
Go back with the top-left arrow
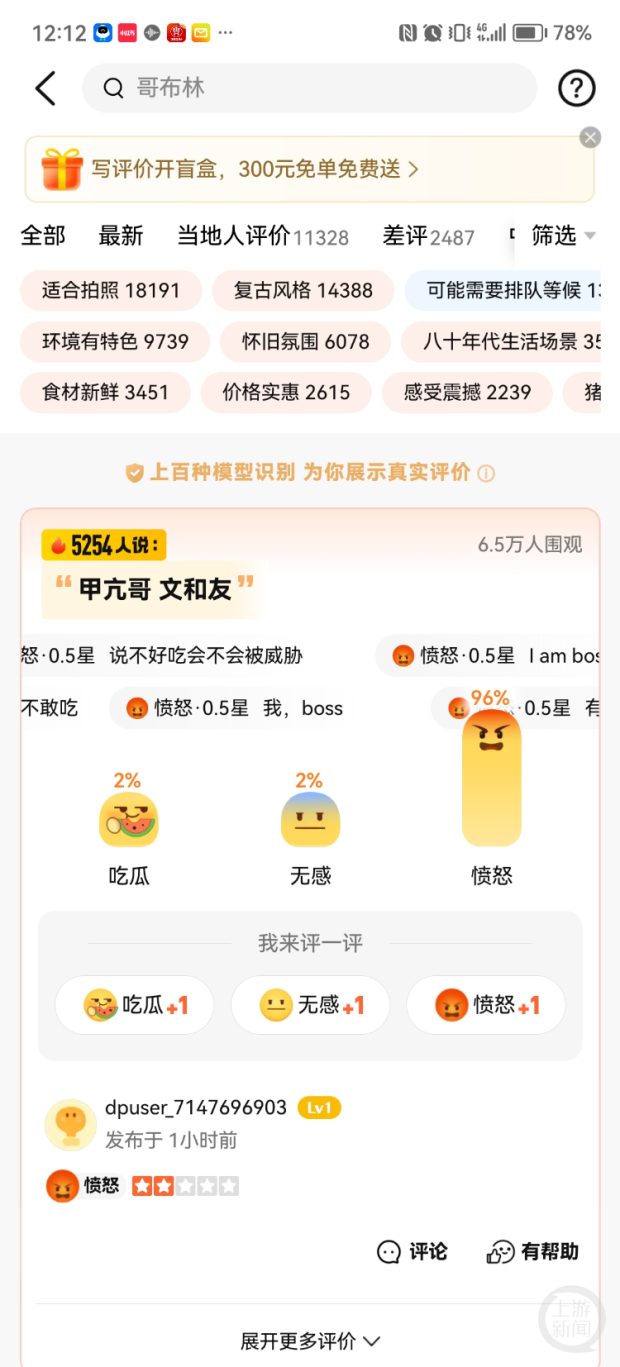coord(45,88)
